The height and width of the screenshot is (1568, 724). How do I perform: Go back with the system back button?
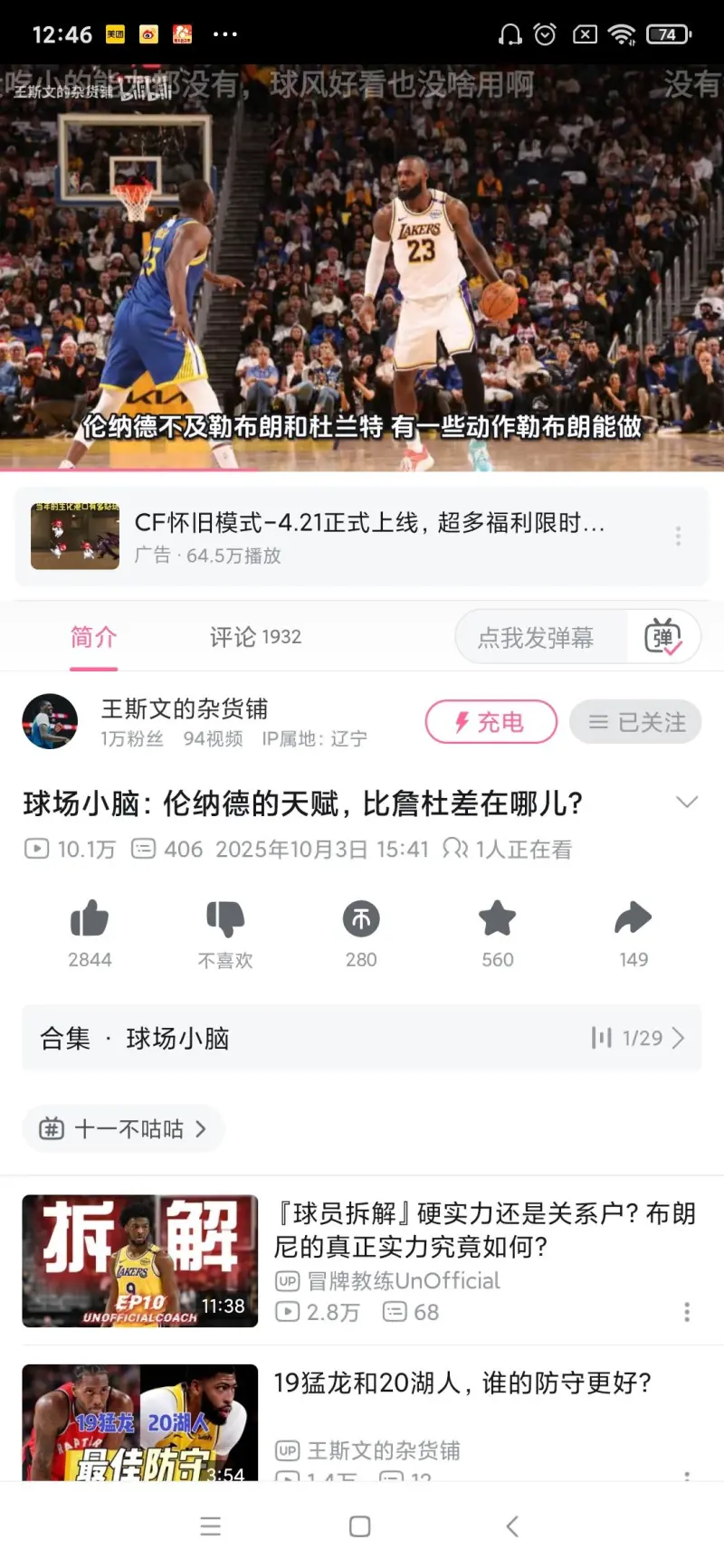[x=512, y=1526]
